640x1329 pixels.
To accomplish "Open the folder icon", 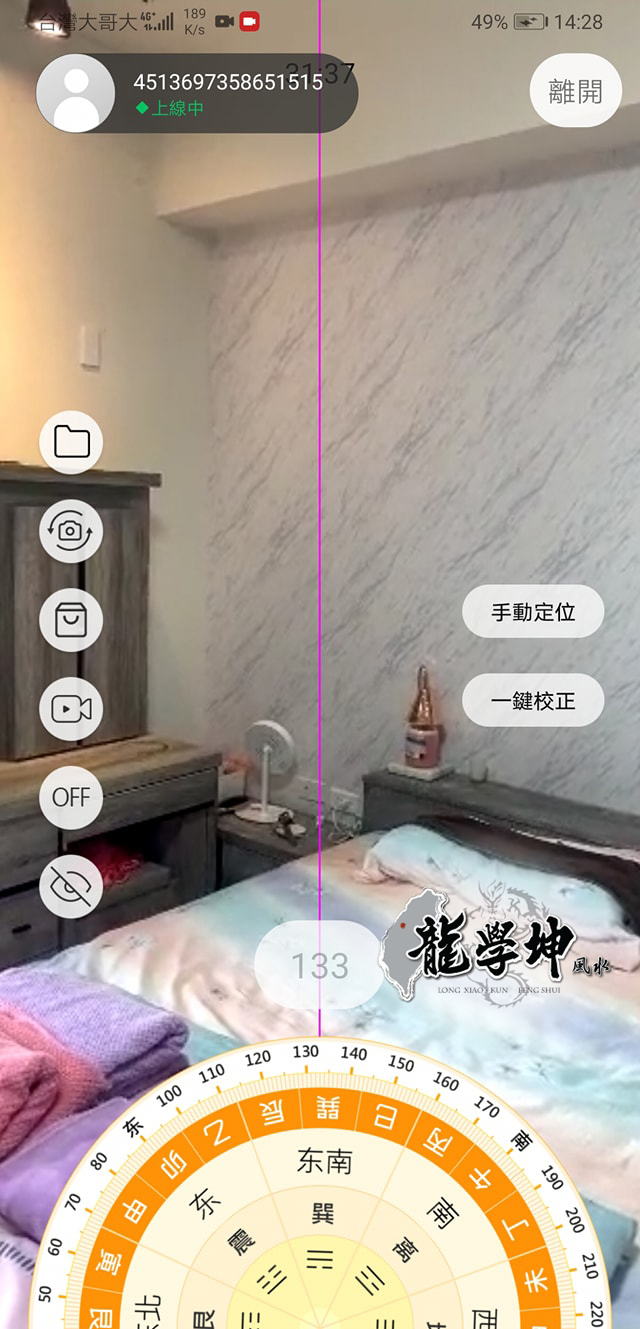I will coord(71,441).
